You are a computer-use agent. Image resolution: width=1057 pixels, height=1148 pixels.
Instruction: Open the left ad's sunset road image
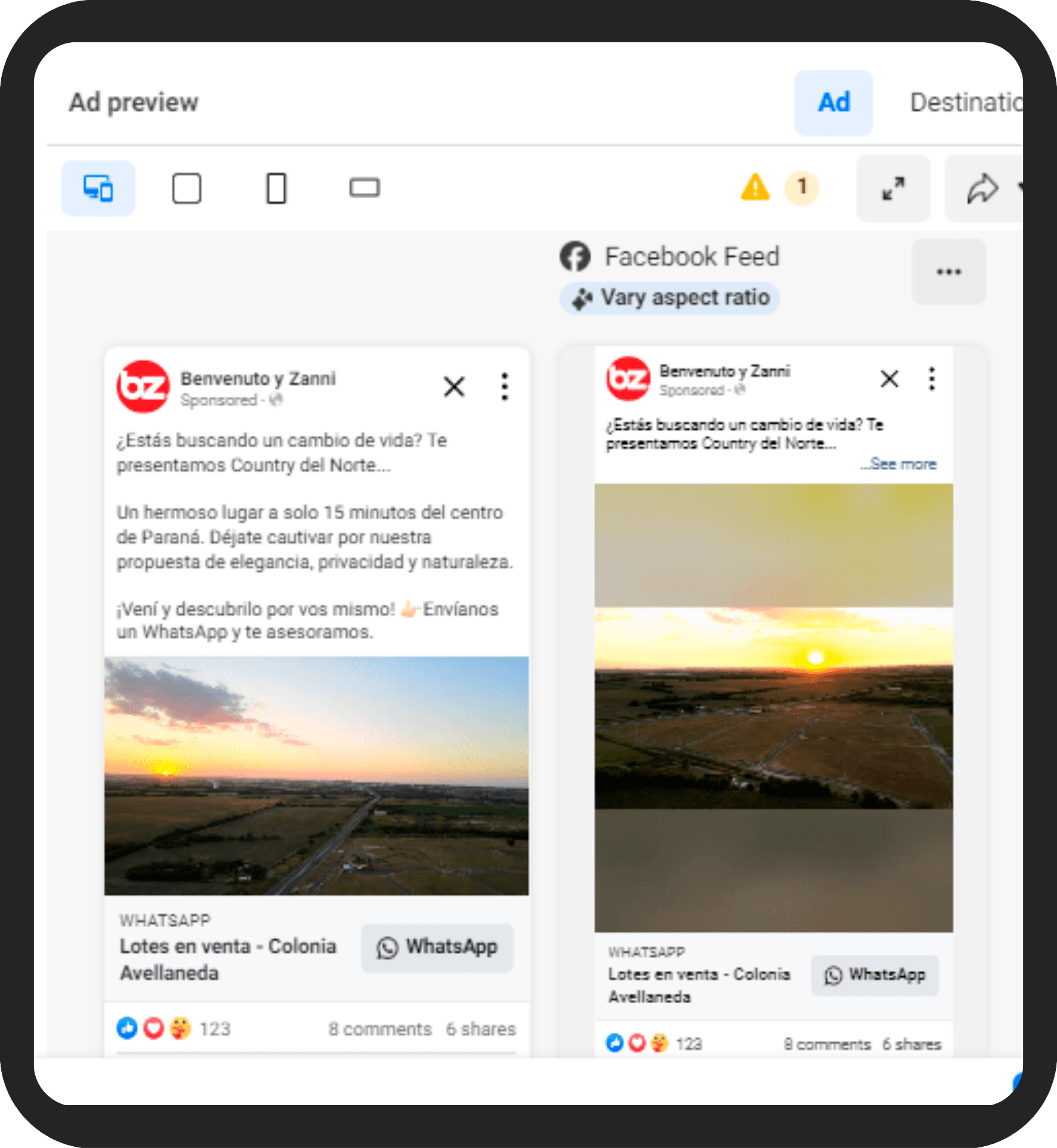click(316, 776)
